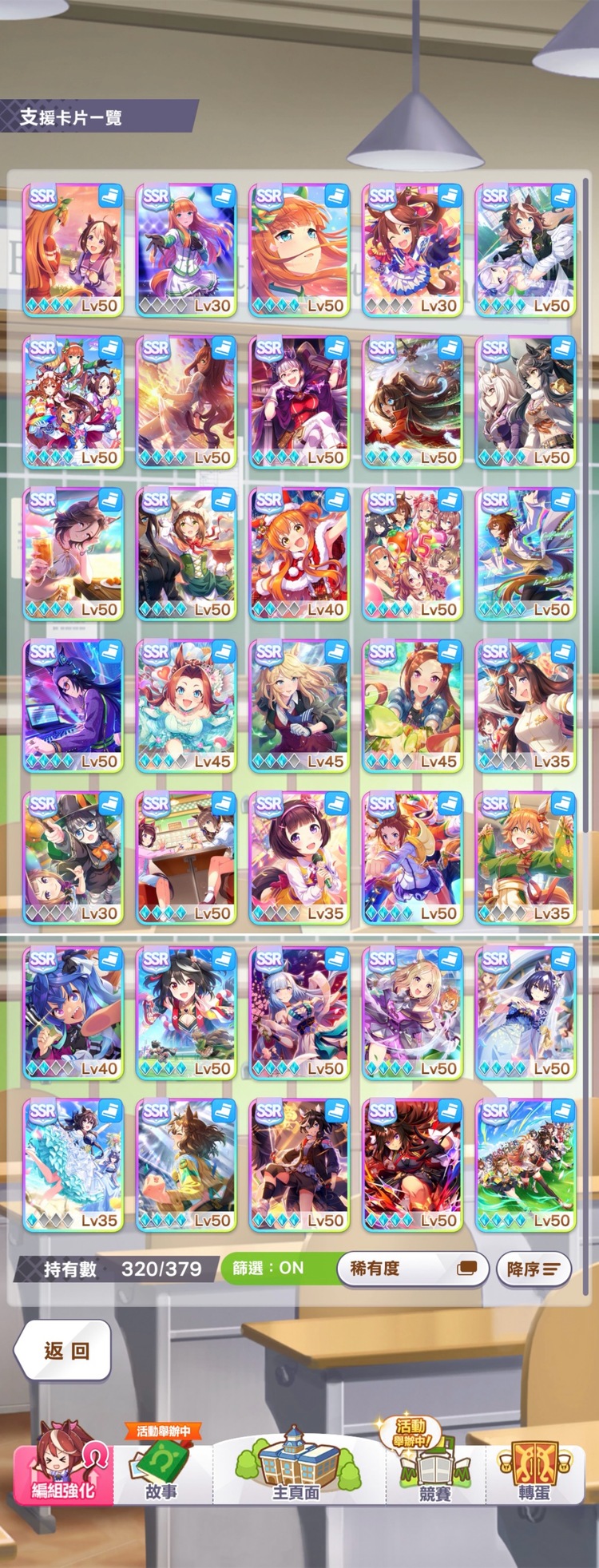Open the classroom desks card Lv50
This screenshot has width=599, height=1568.
click(187, 858)
